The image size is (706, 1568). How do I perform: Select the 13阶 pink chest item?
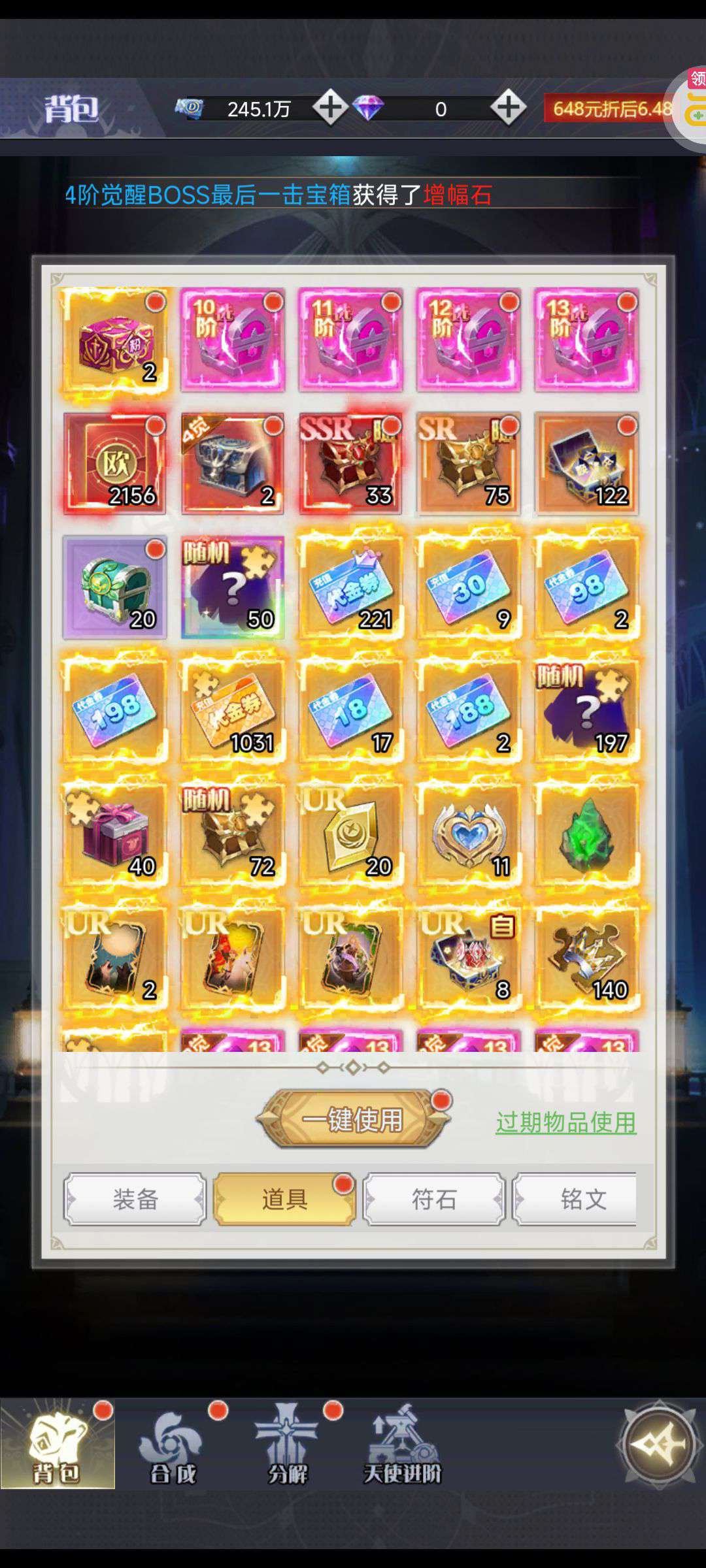point(586,340)
